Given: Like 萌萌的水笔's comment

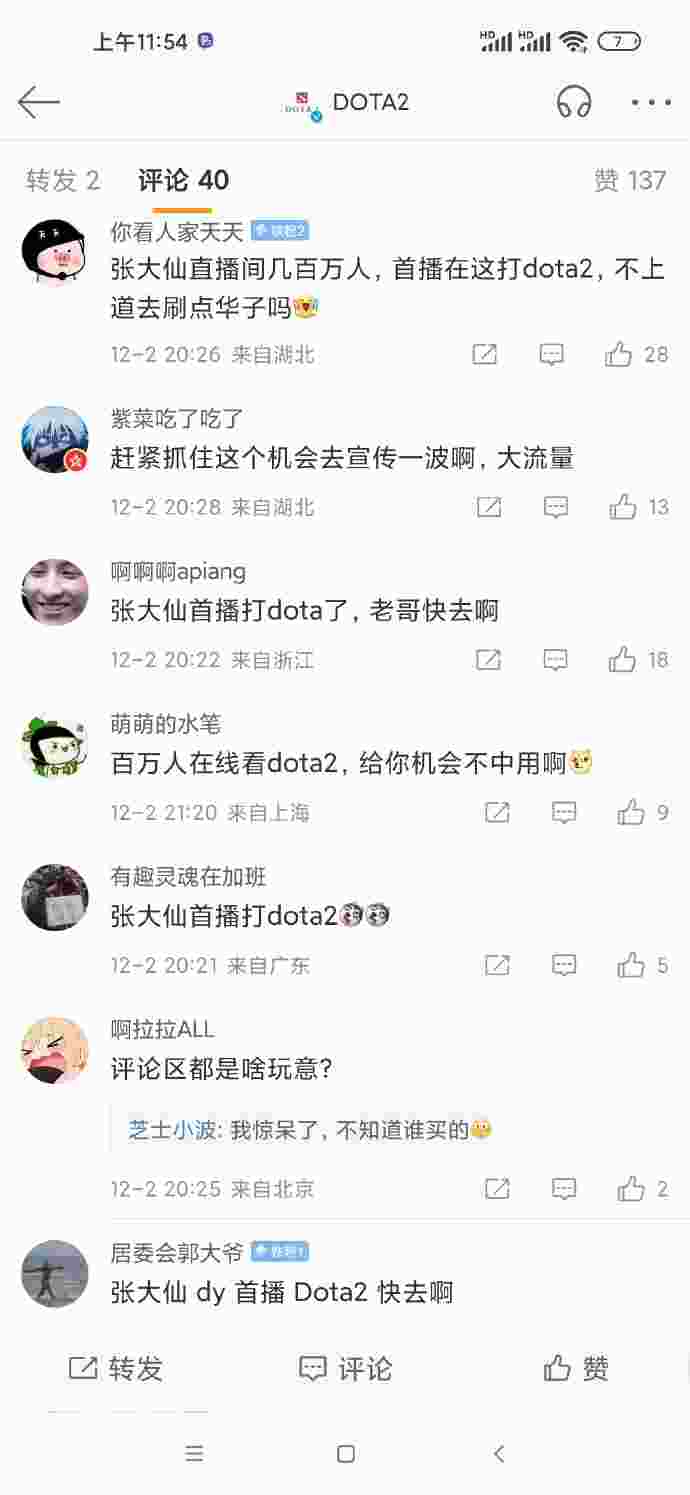Looking at the screenshot, I should coord(631,813).
